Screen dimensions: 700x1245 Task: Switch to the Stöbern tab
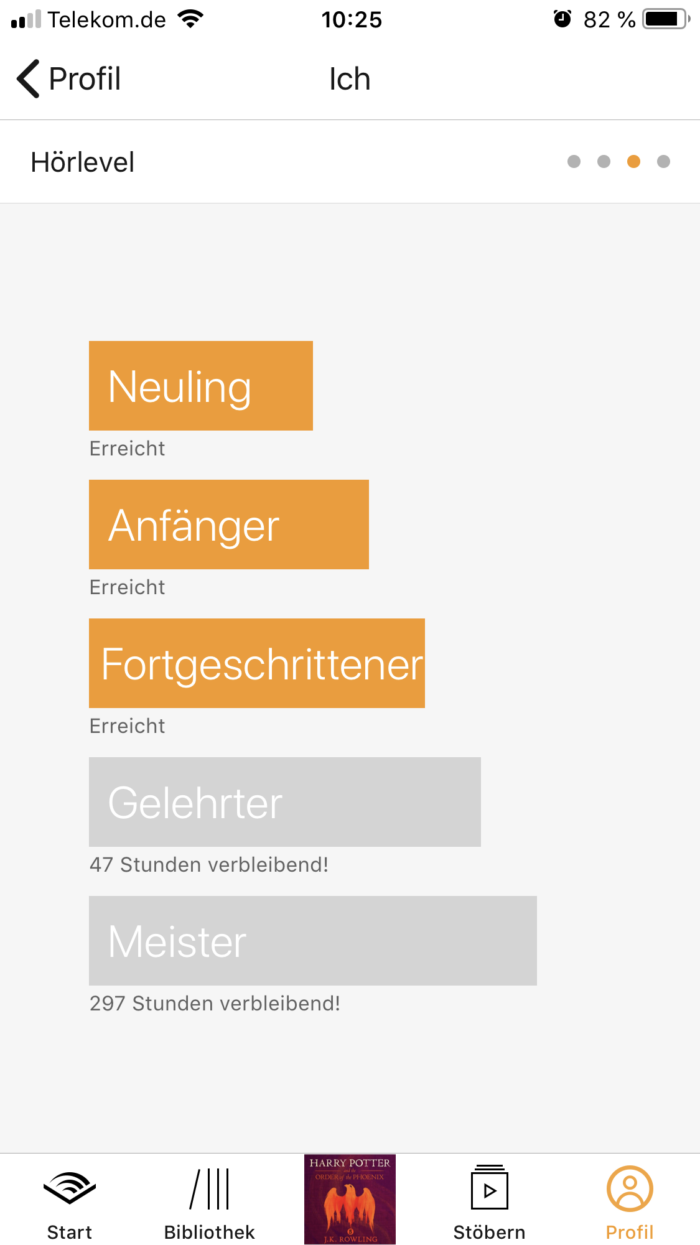tap(490, 1203)
